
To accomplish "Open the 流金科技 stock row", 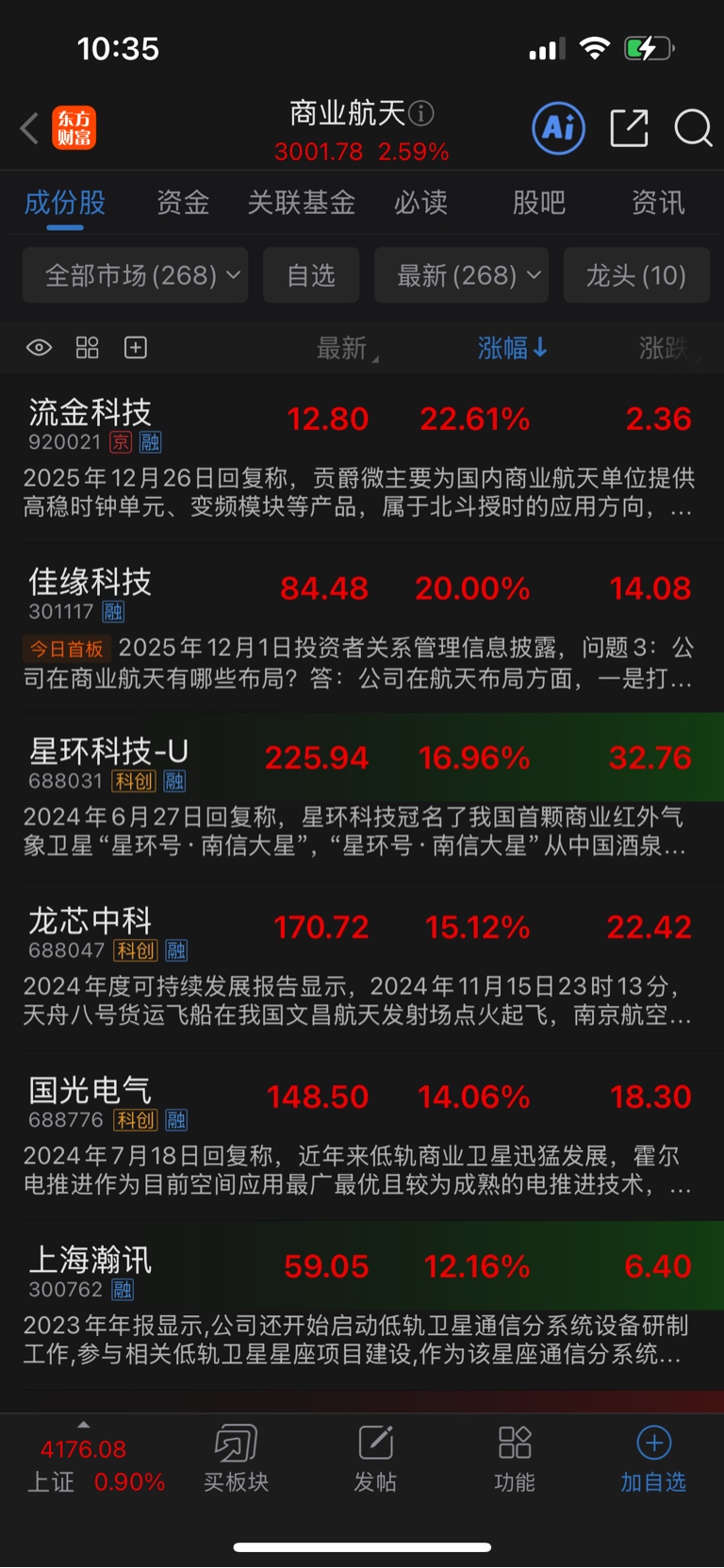I will tap(362, 457).
